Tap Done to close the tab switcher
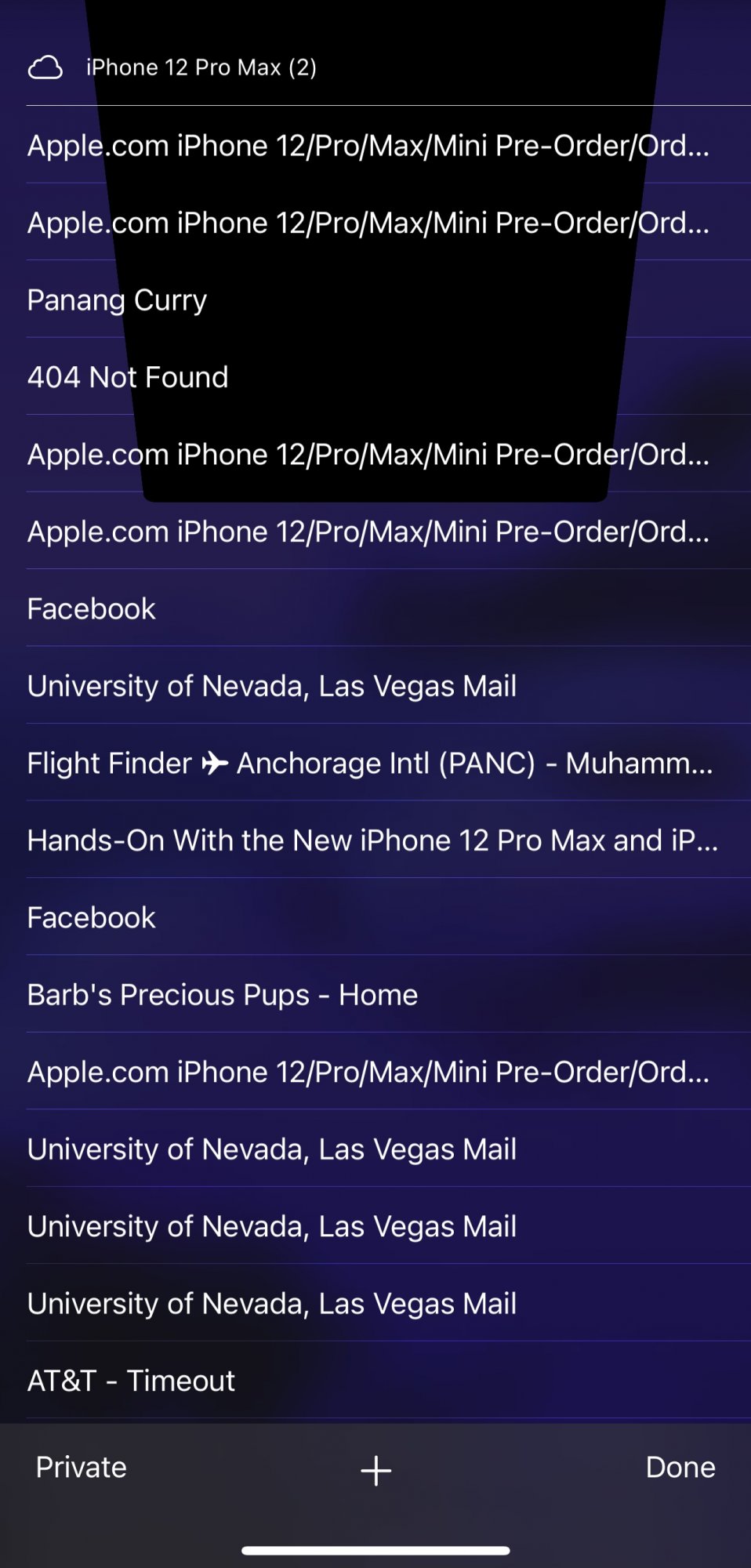751x1568 pixels. pos(680,1468)
